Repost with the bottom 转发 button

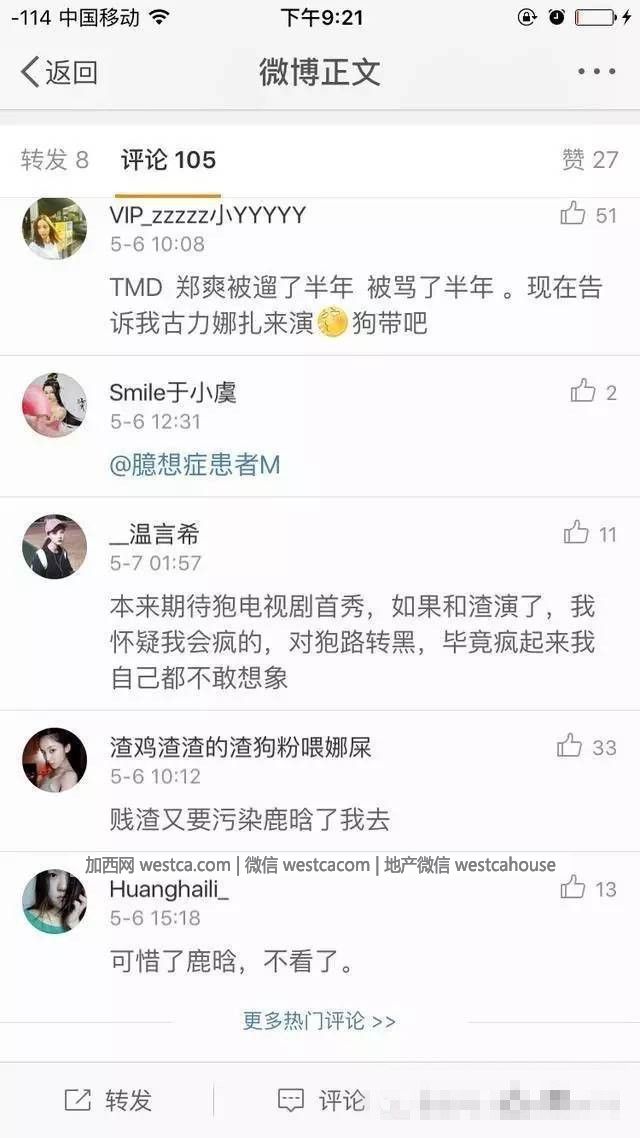[x=108, y=1101]
